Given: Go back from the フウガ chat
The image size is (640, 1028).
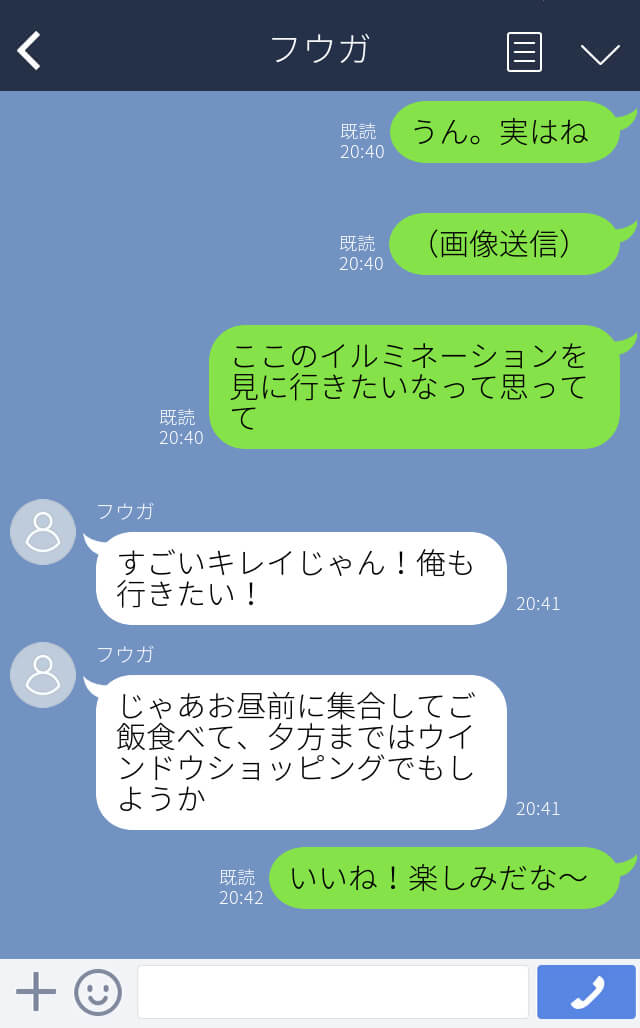Looking at the screenshot, I should coord(29,50).
